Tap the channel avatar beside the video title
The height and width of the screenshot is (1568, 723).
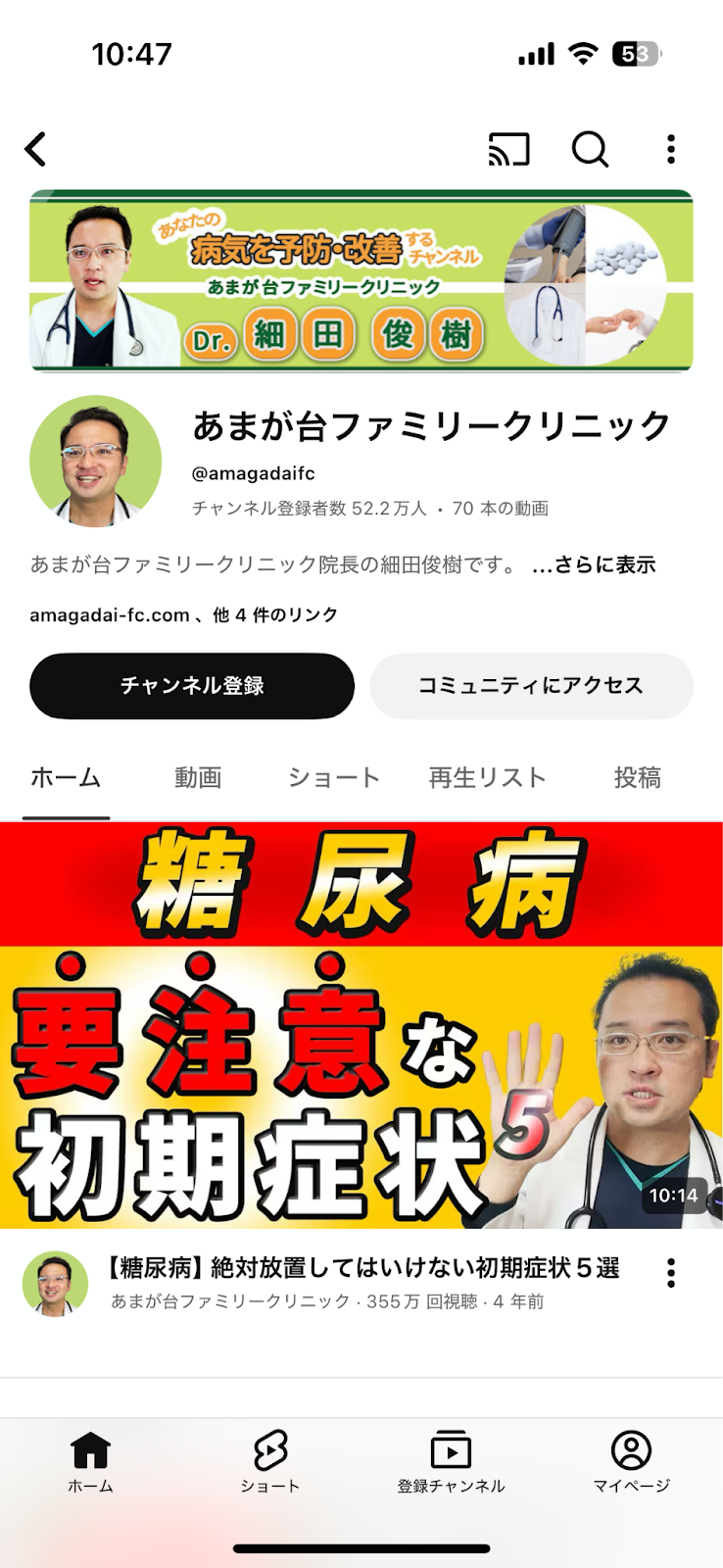click(55, 1283)
